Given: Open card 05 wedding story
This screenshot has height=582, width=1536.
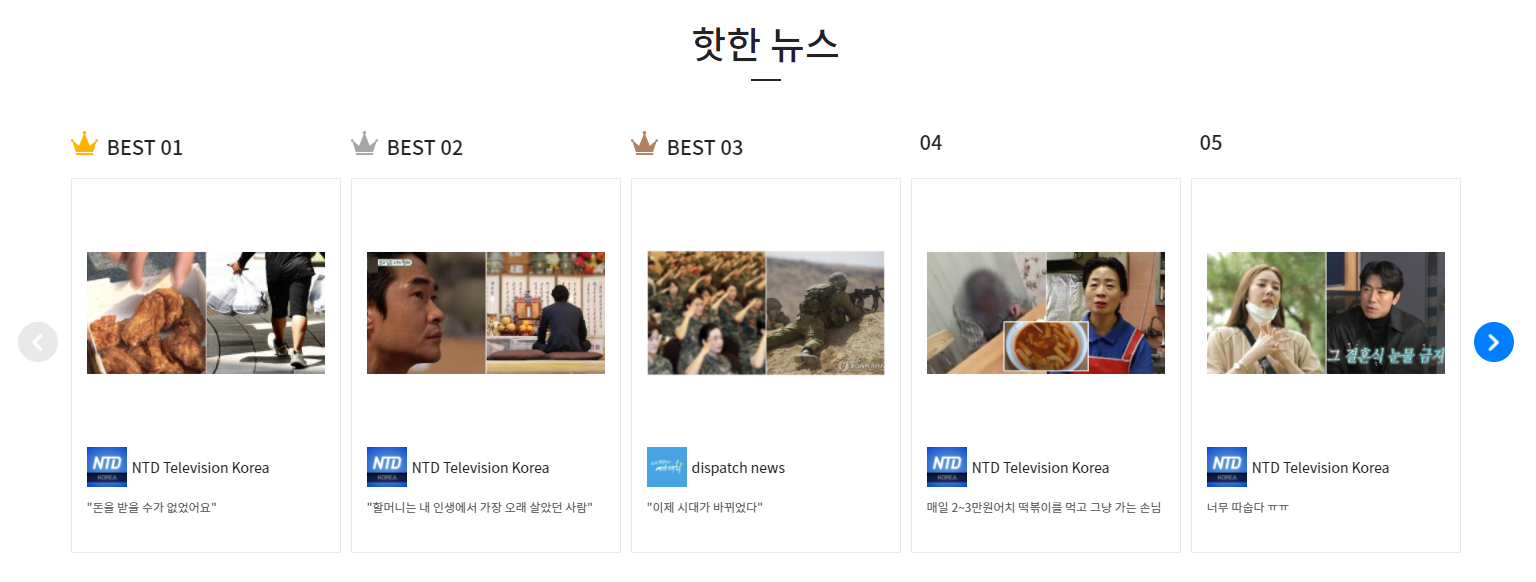Looking at the screenshot, I should click(1326, 313).
